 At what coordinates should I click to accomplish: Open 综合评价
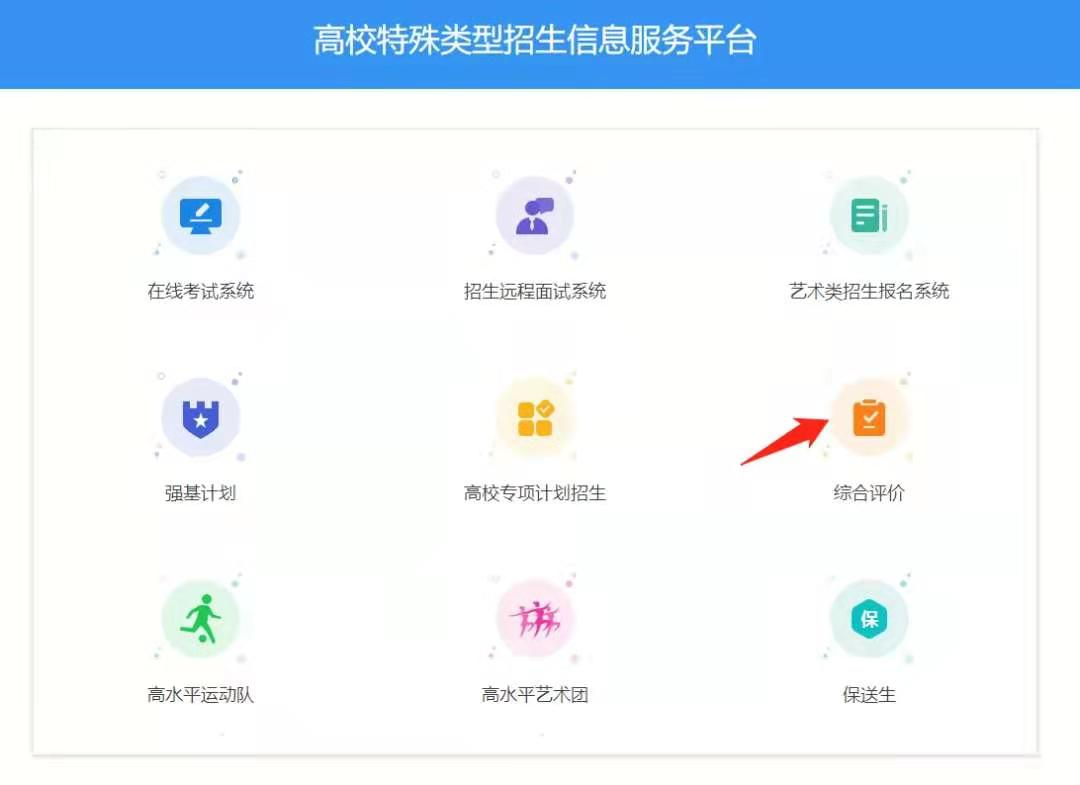869,418
